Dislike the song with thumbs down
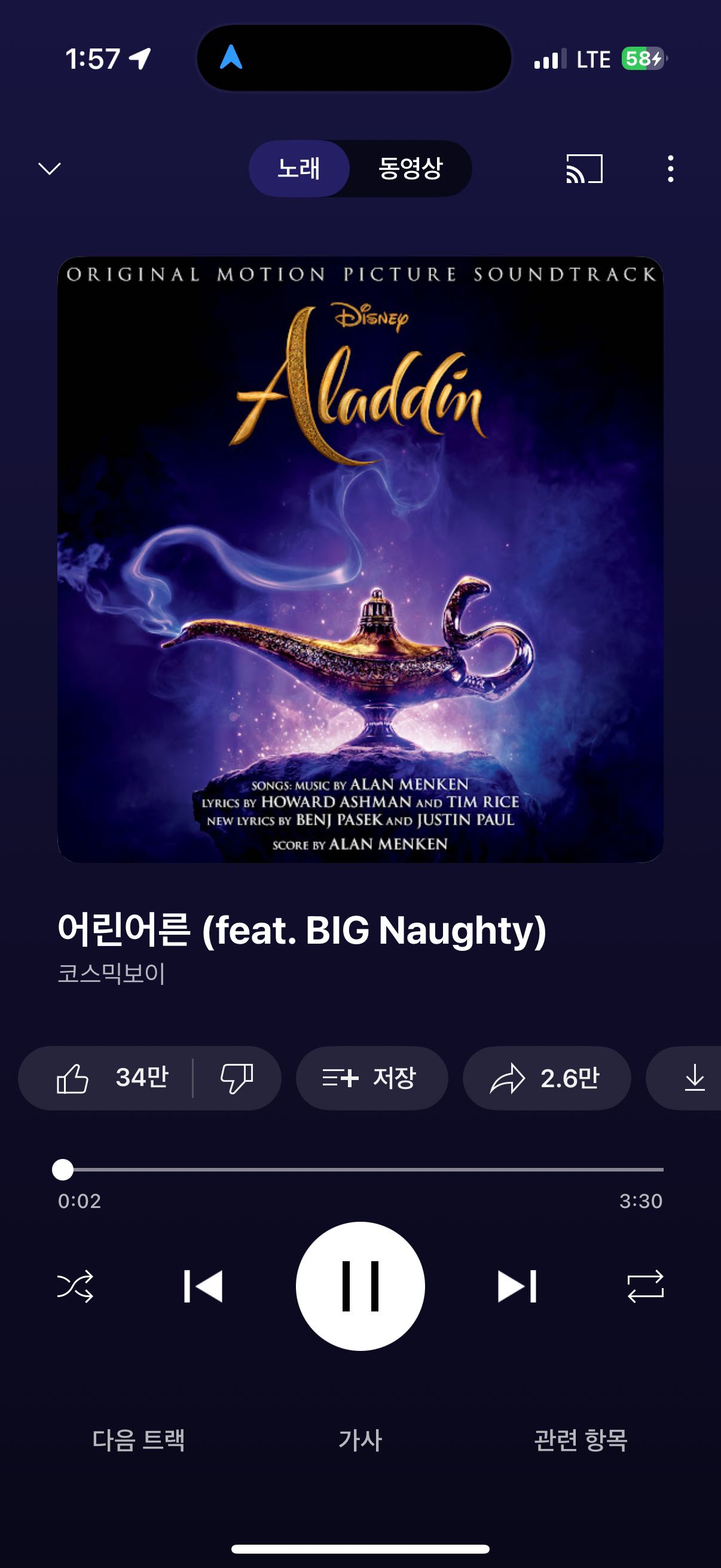The width and height of the screenshot is (721, 1568). (237, 1078)
